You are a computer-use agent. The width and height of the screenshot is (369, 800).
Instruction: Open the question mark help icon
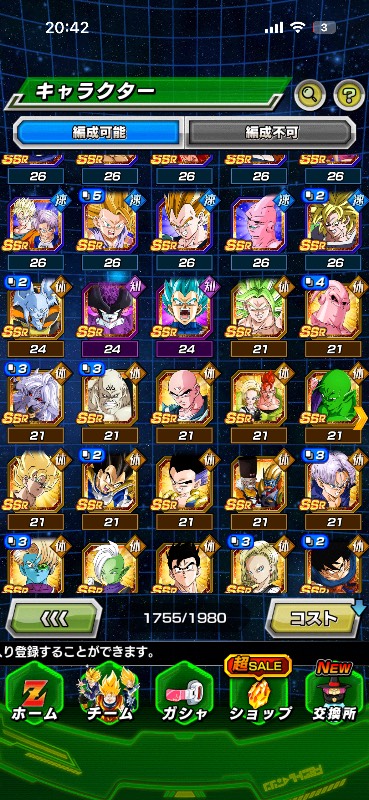(349, 93)
